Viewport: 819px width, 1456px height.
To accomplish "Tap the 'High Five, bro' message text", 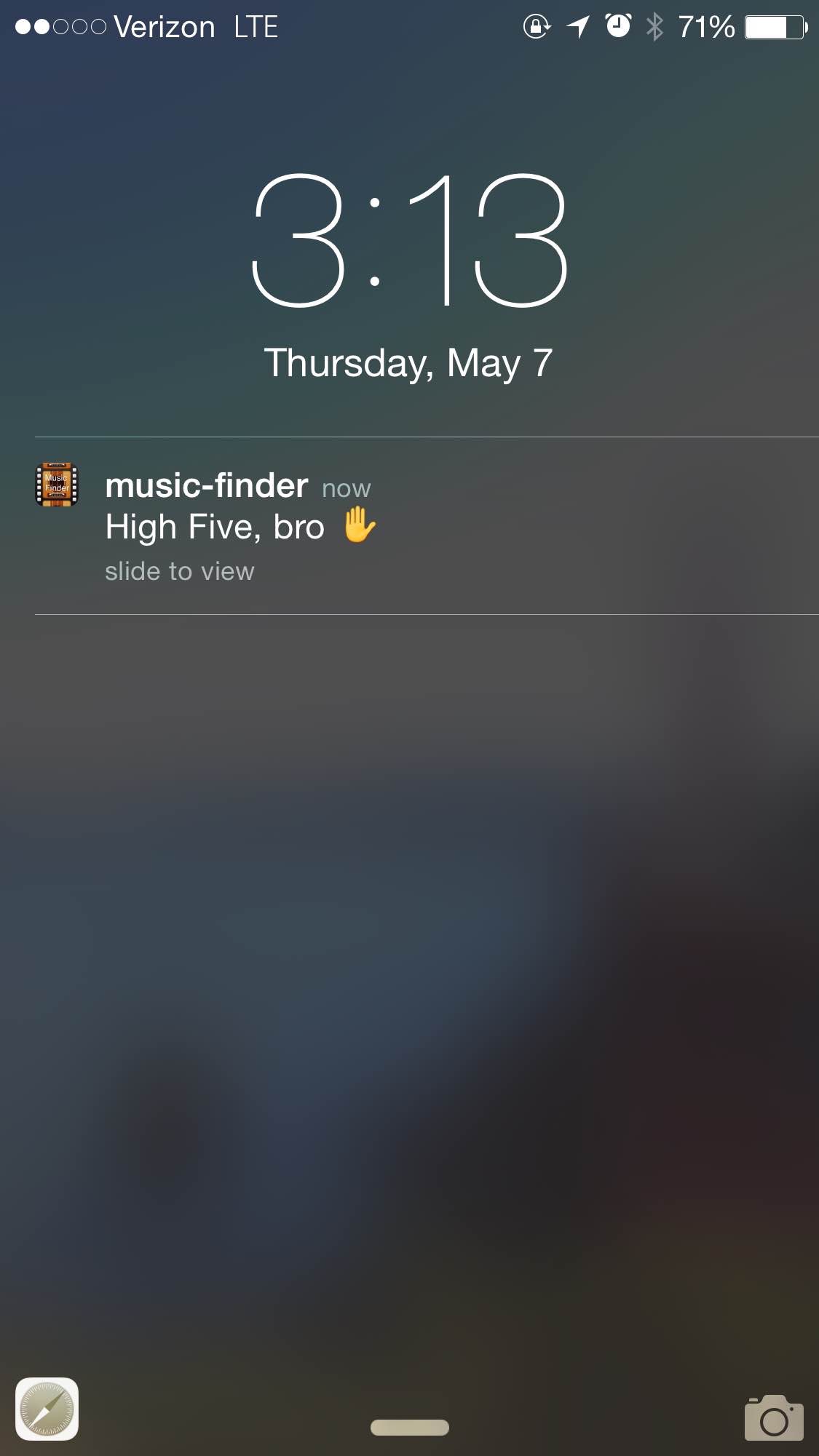I will pyautogui.click(x=215, y=526).
